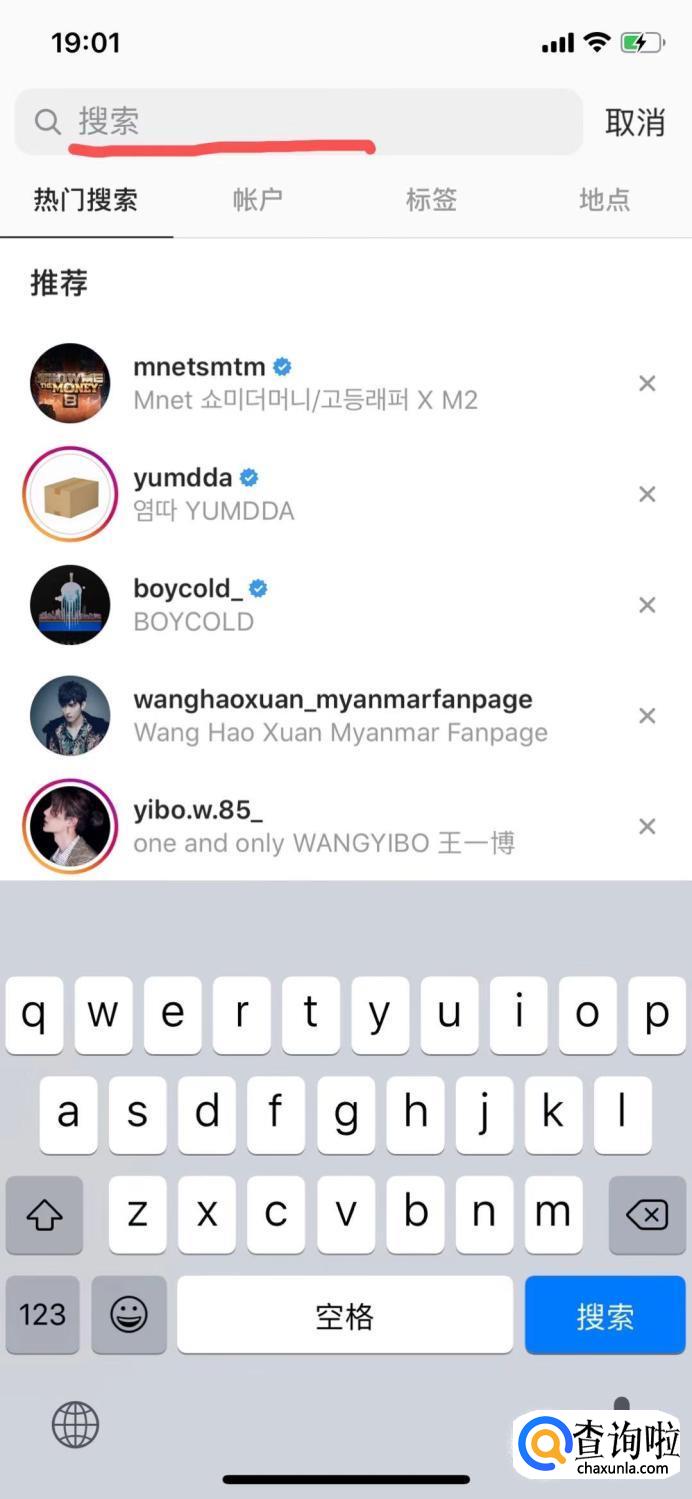Remove yumdda from recommendations
Image resolution: width=692 pixels, height=1499 pixels.
point(647,494)
